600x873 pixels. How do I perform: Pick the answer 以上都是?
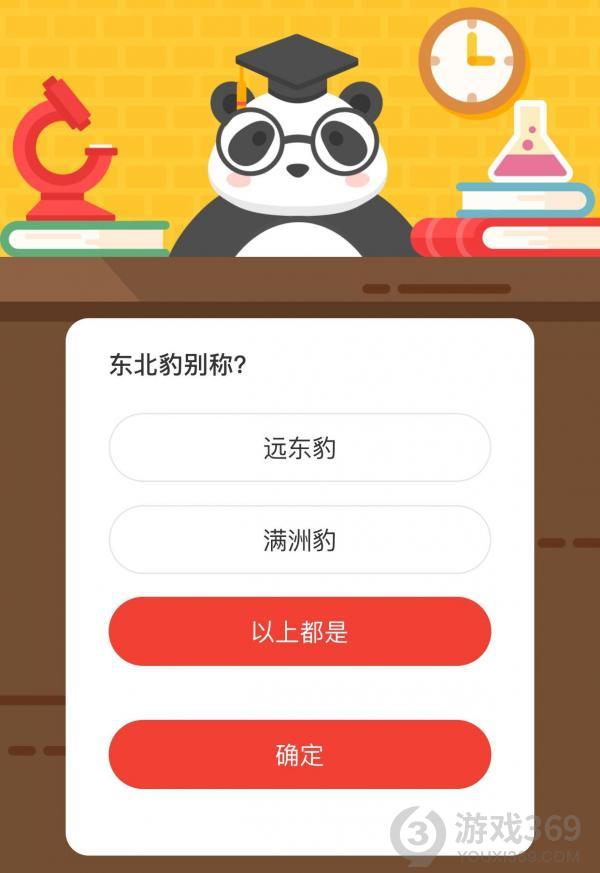(299, 632)
